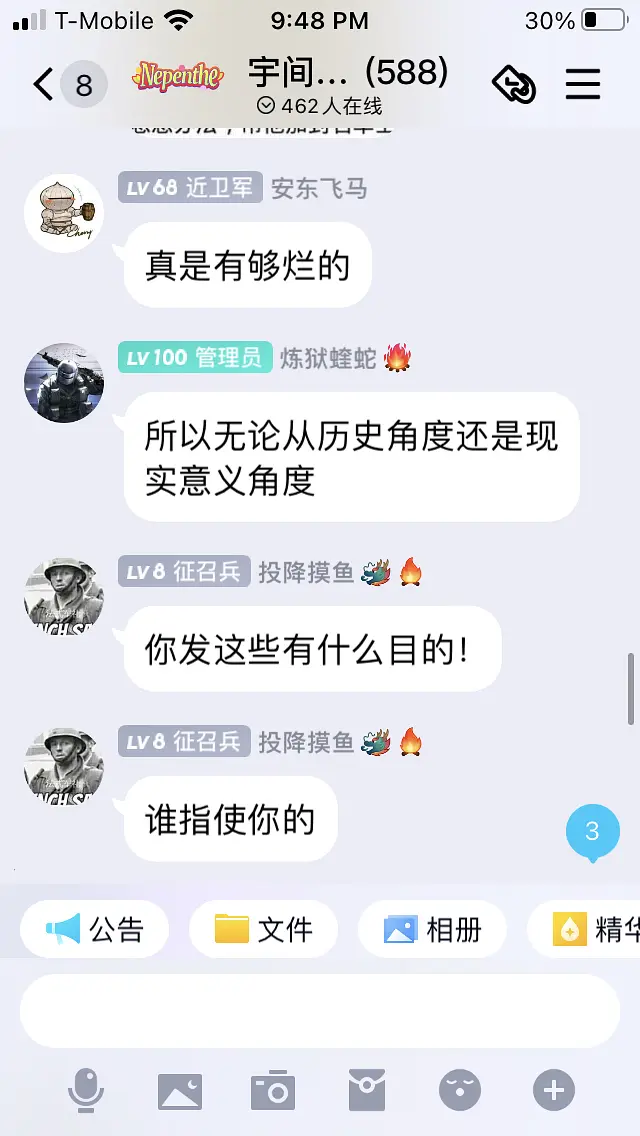Open more options plus button

click(554, 1089)
